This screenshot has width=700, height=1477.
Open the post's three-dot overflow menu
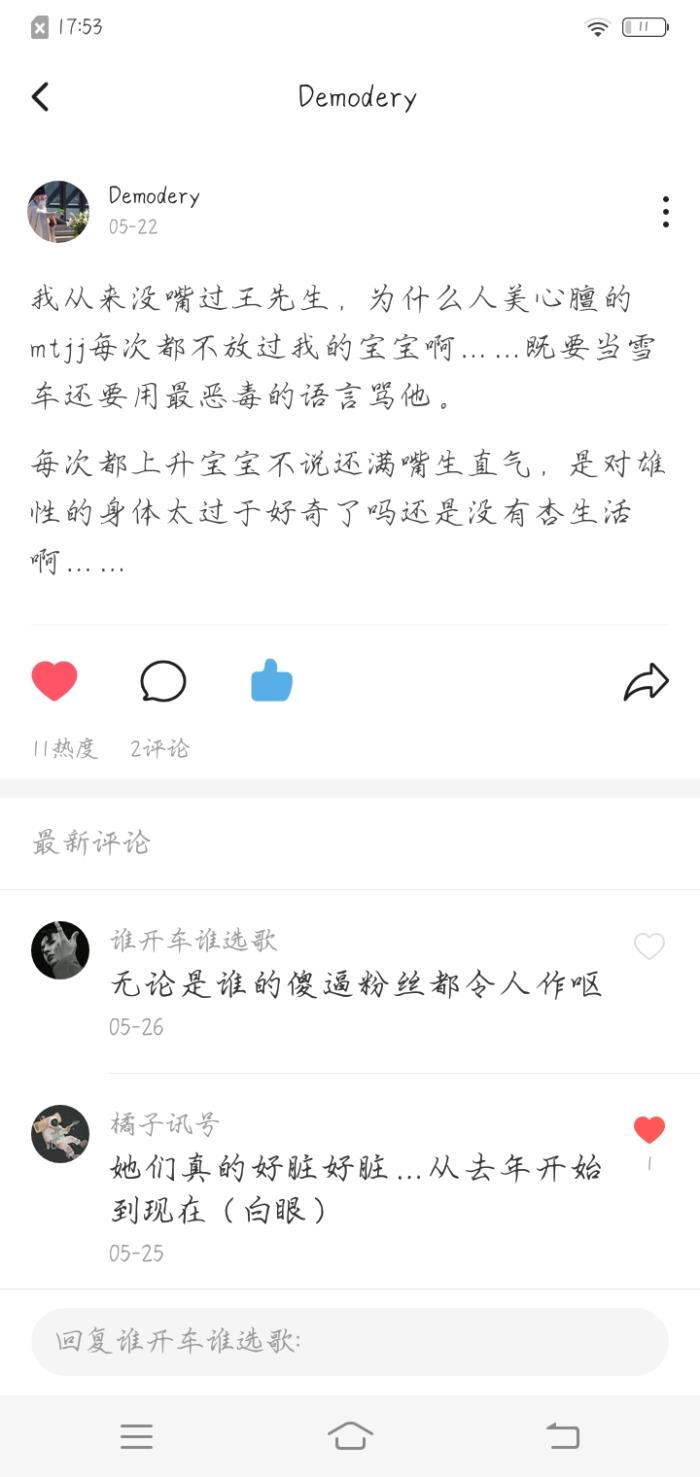(x=665, y=212)
